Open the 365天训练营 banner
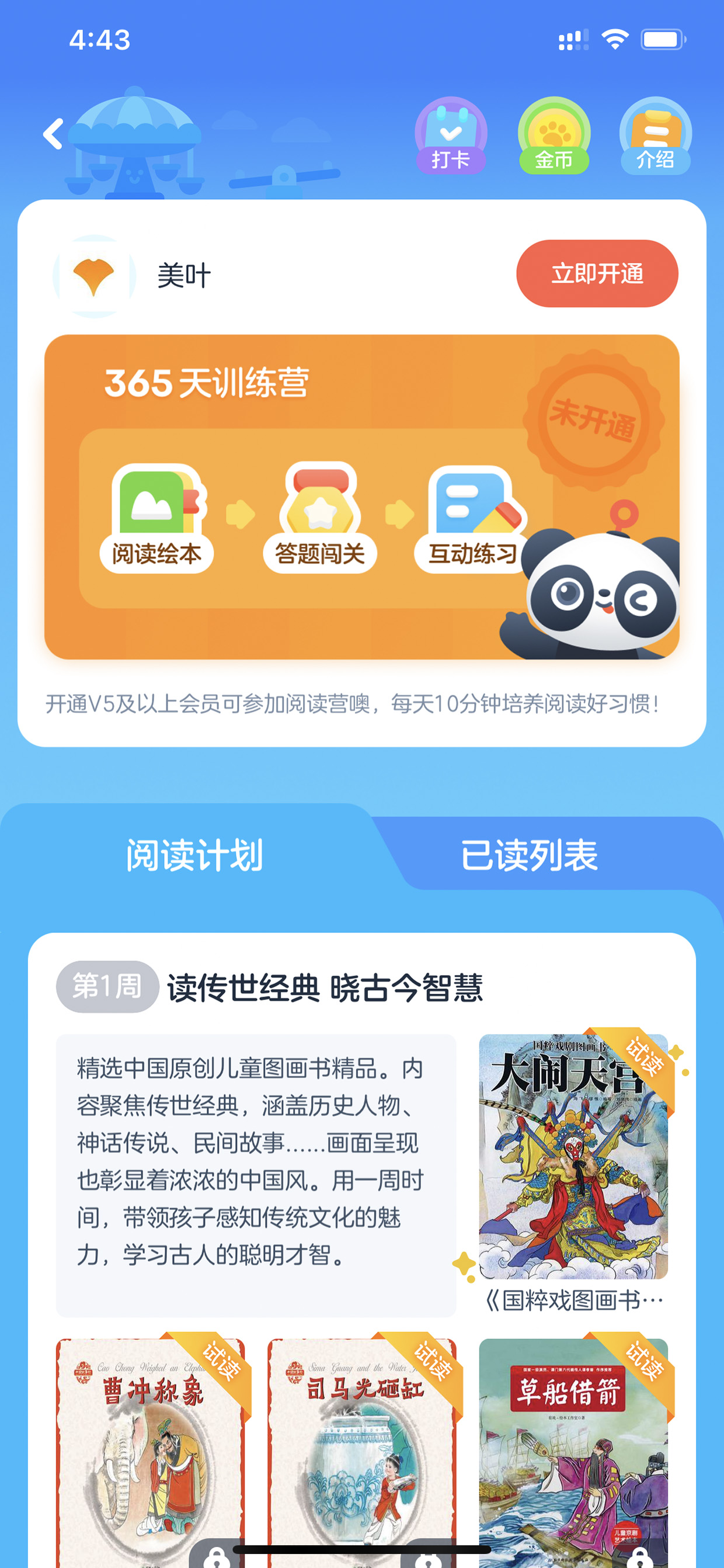 pyautogui.click(x=362, y=497)
